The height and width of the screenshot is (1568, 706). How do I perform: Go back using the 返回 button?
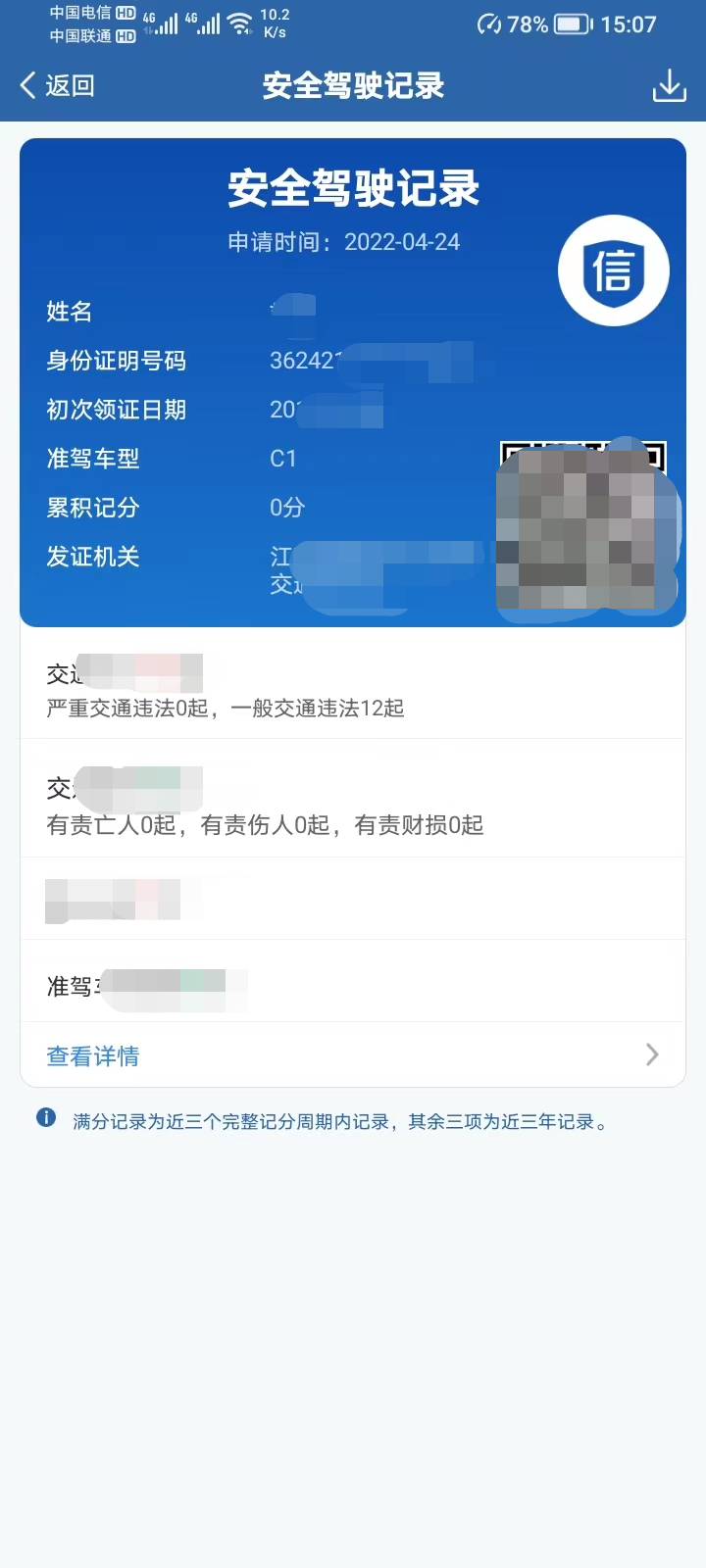click(x=57, y=86)
